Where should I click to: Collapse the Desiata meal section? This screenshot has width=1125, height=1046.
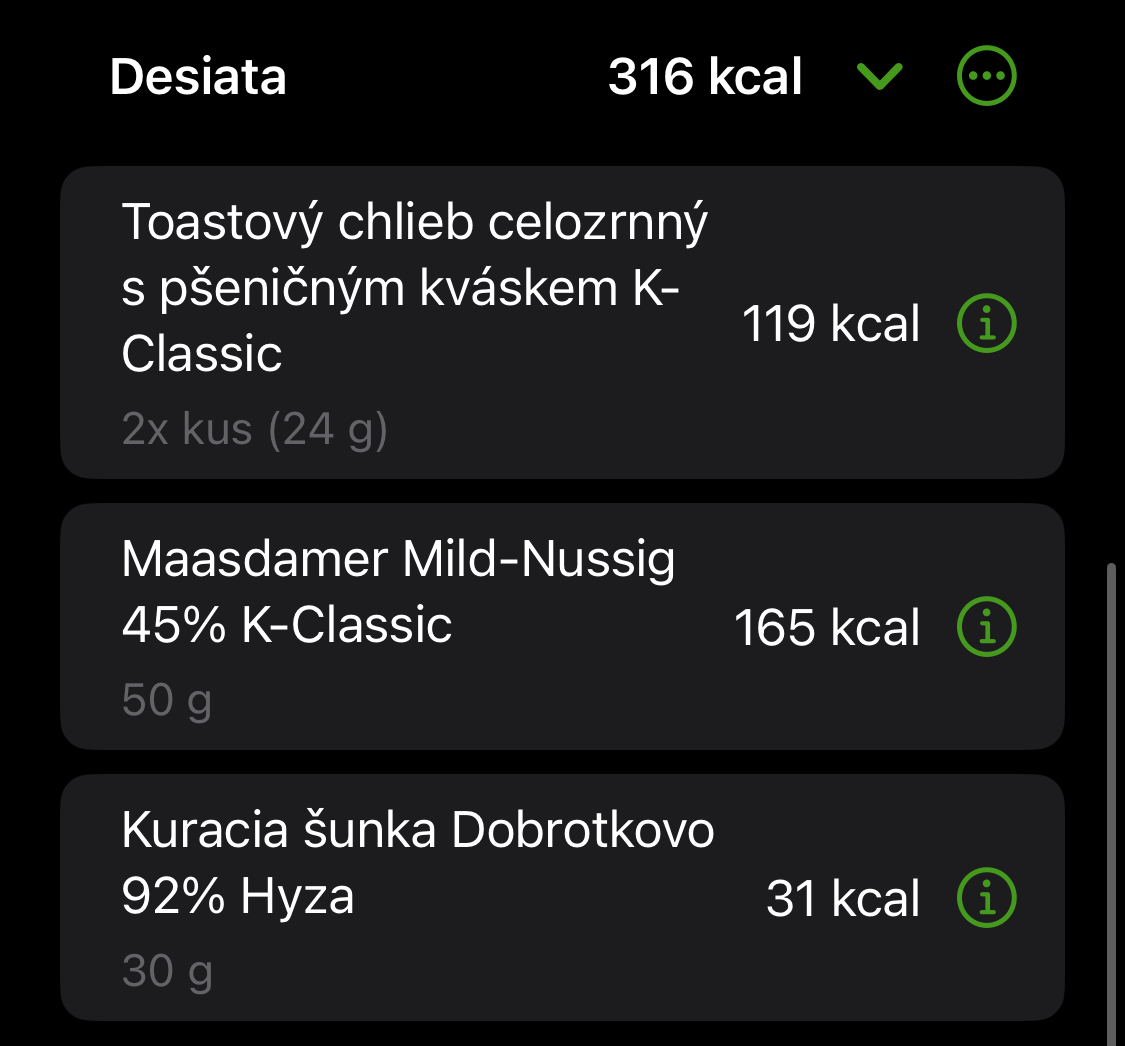click(x=880, y=77)
